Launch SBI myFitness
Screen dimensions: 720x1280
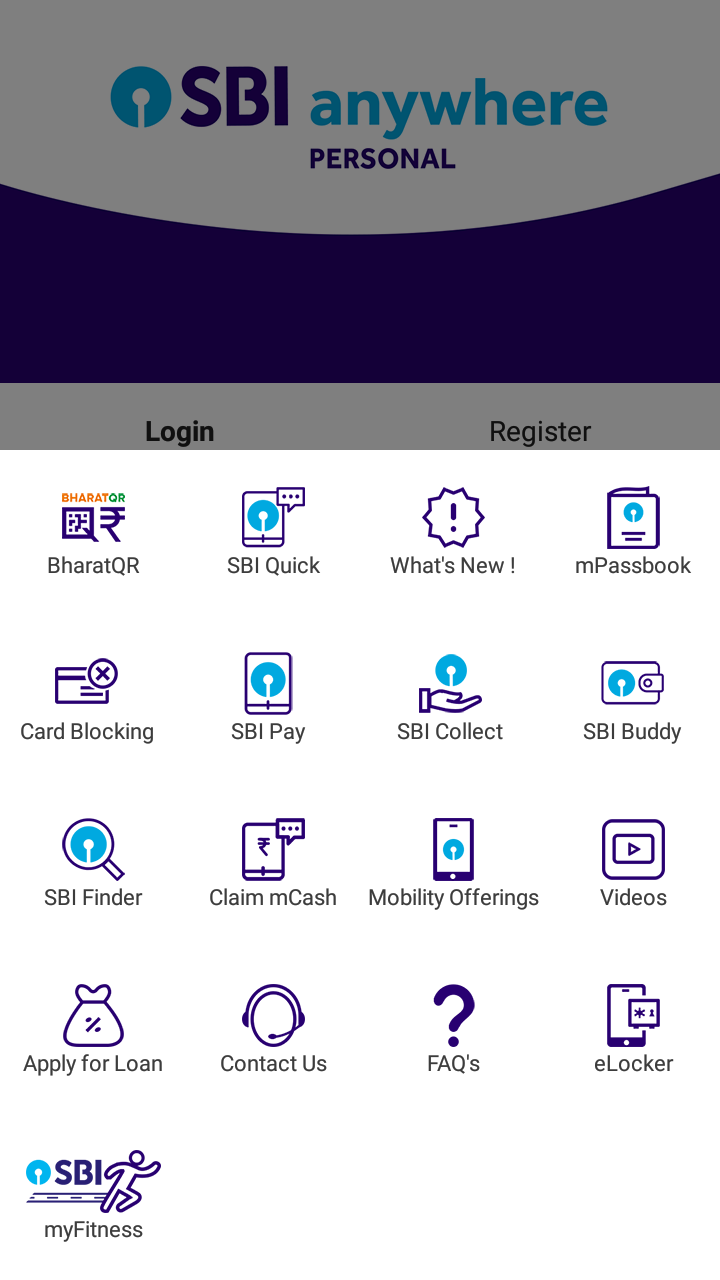point(93,1196)
